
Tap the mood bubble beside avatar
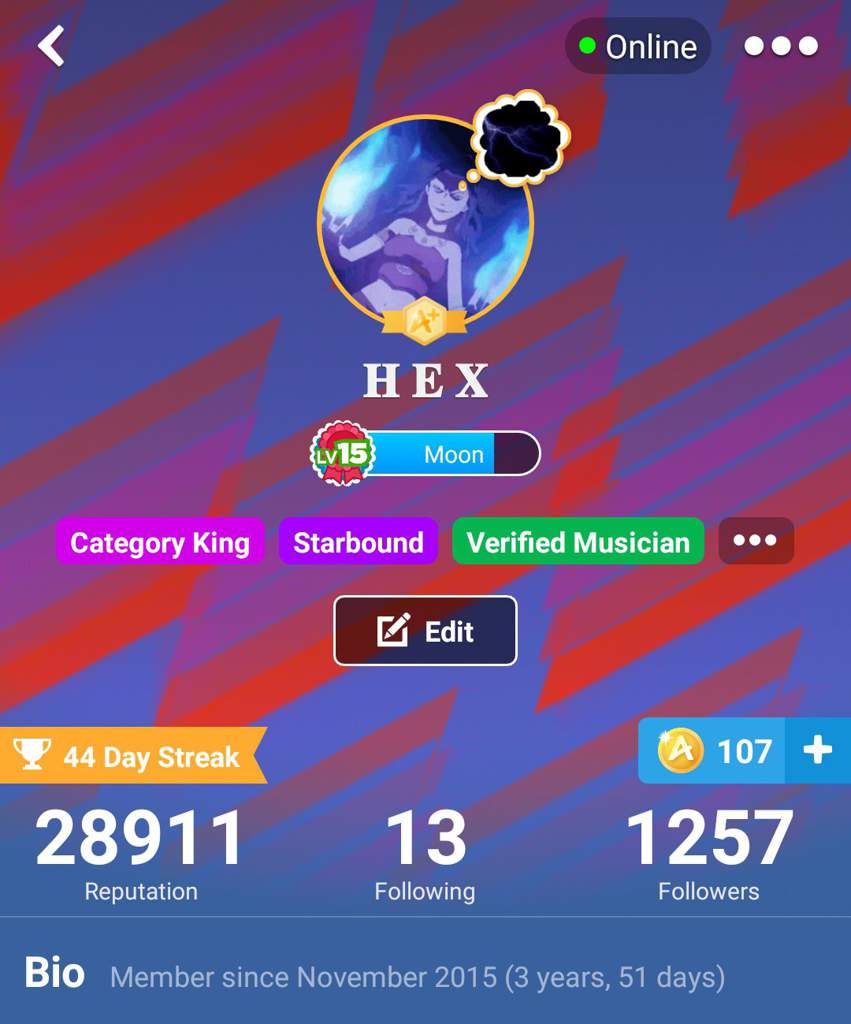click(x=519, y=138)
